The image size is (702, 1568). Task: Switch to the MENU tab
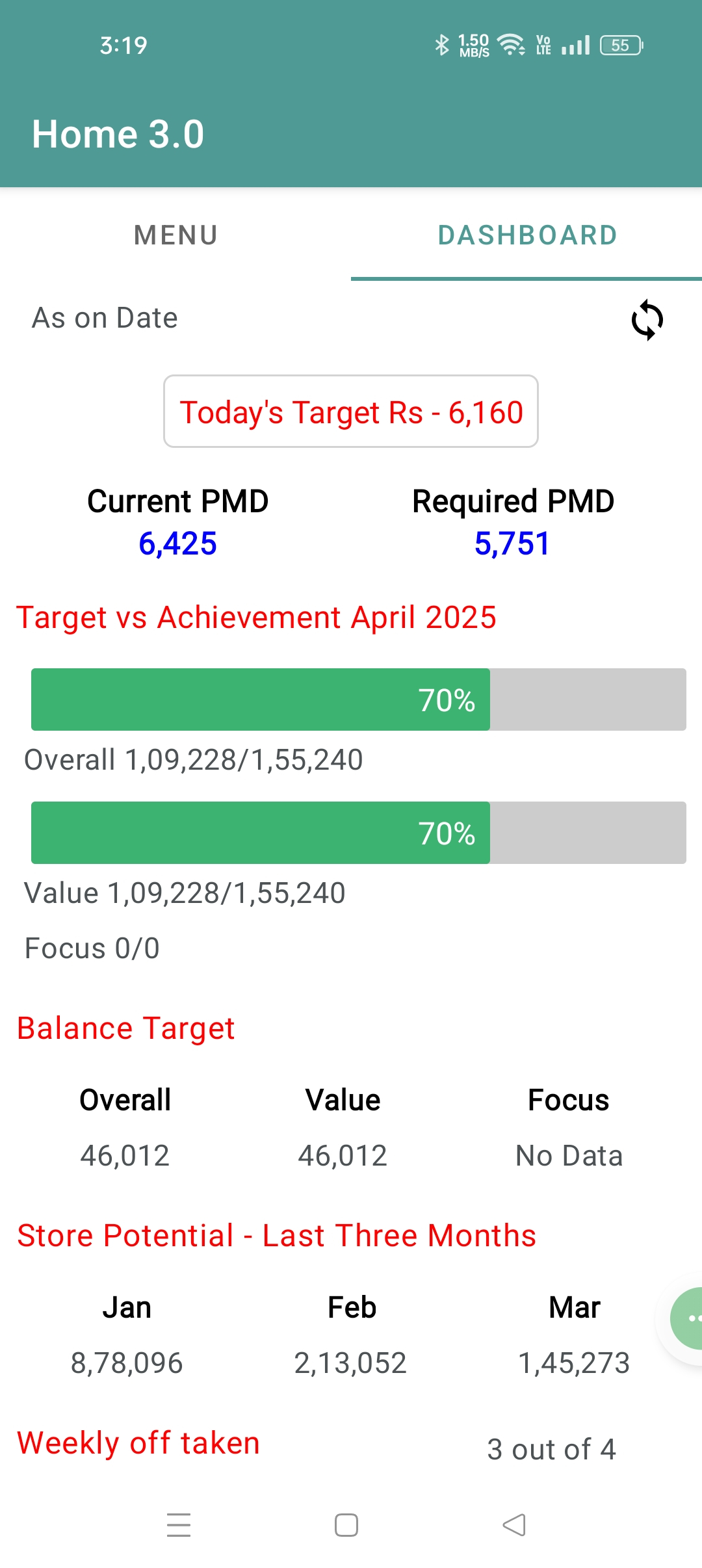click(x=175, y=235)
